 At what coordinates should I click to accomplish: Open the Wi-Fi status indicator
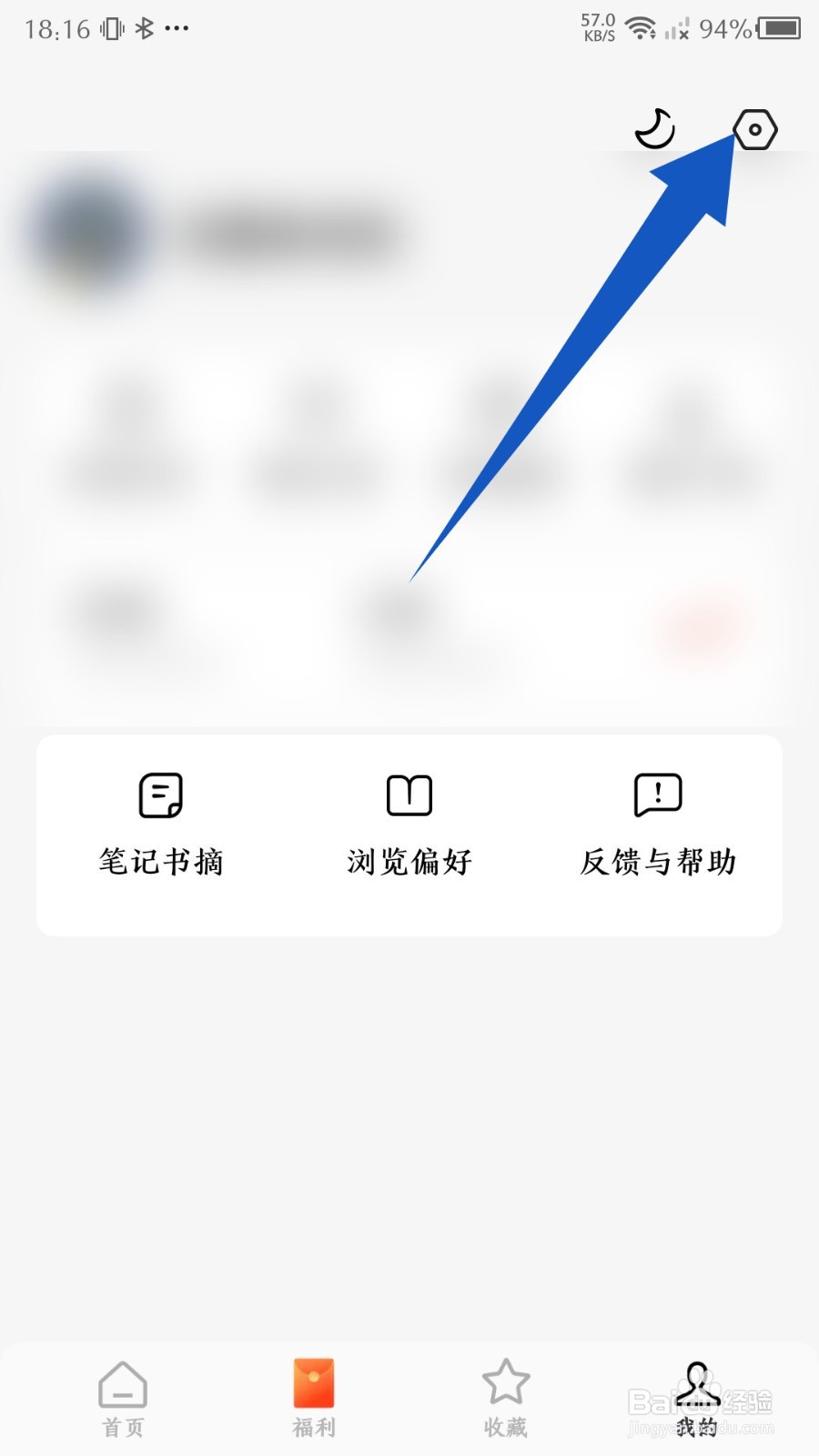(x=642, y=27)
